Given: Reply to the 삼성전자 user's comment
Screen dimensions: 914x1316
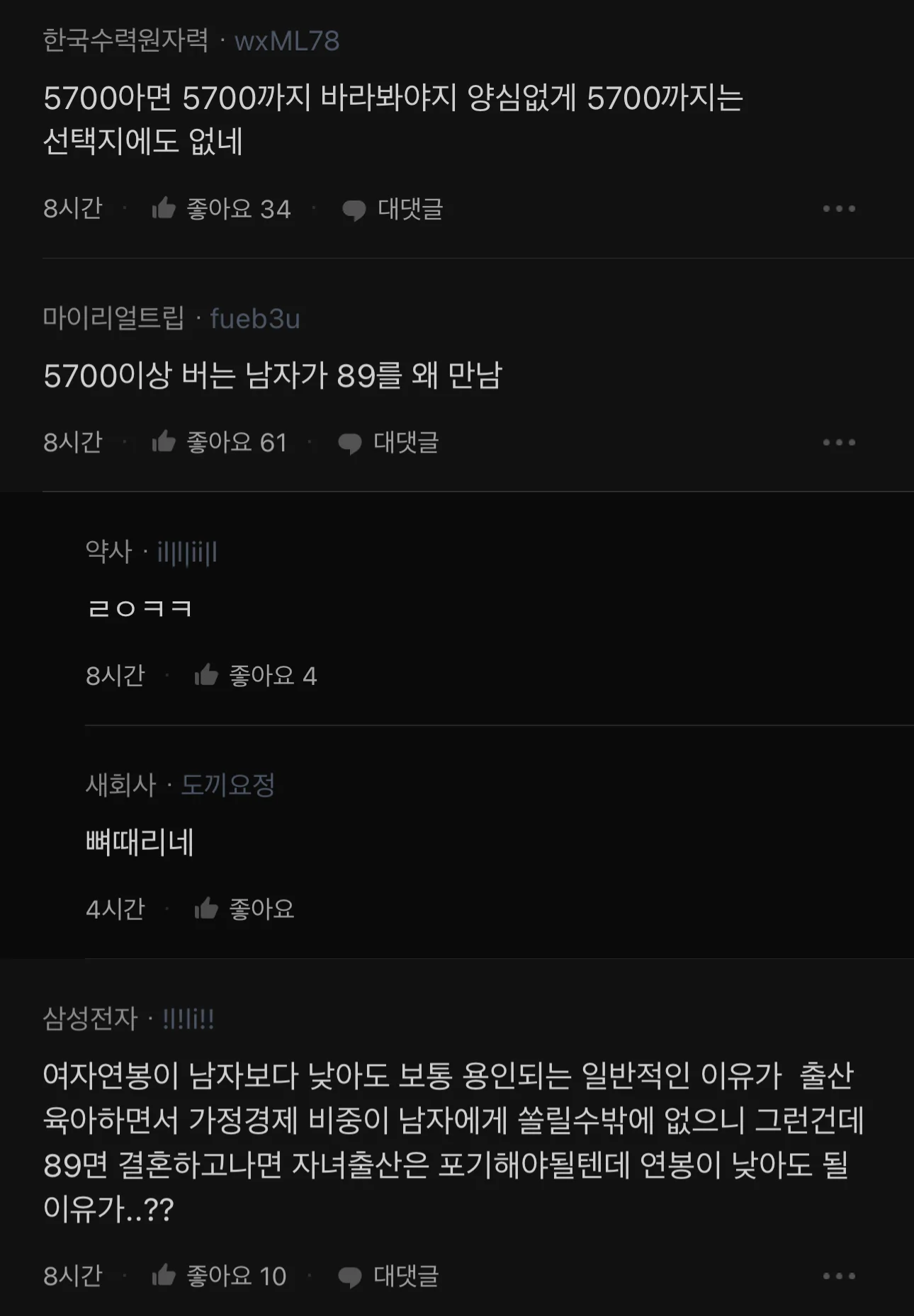Looking at the screenshot, I should [389, 1276].
